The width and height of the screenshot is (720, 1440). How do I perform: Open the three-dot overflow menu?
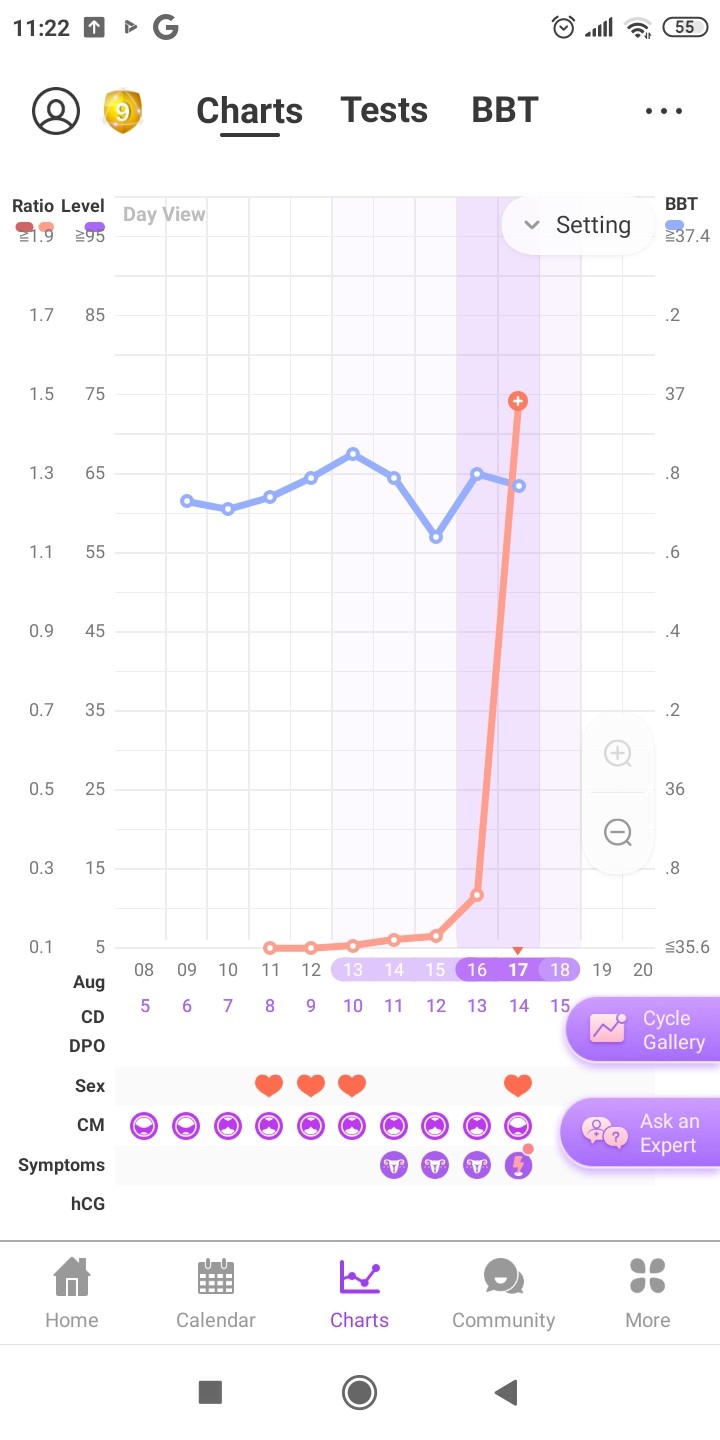click(664, 111)
